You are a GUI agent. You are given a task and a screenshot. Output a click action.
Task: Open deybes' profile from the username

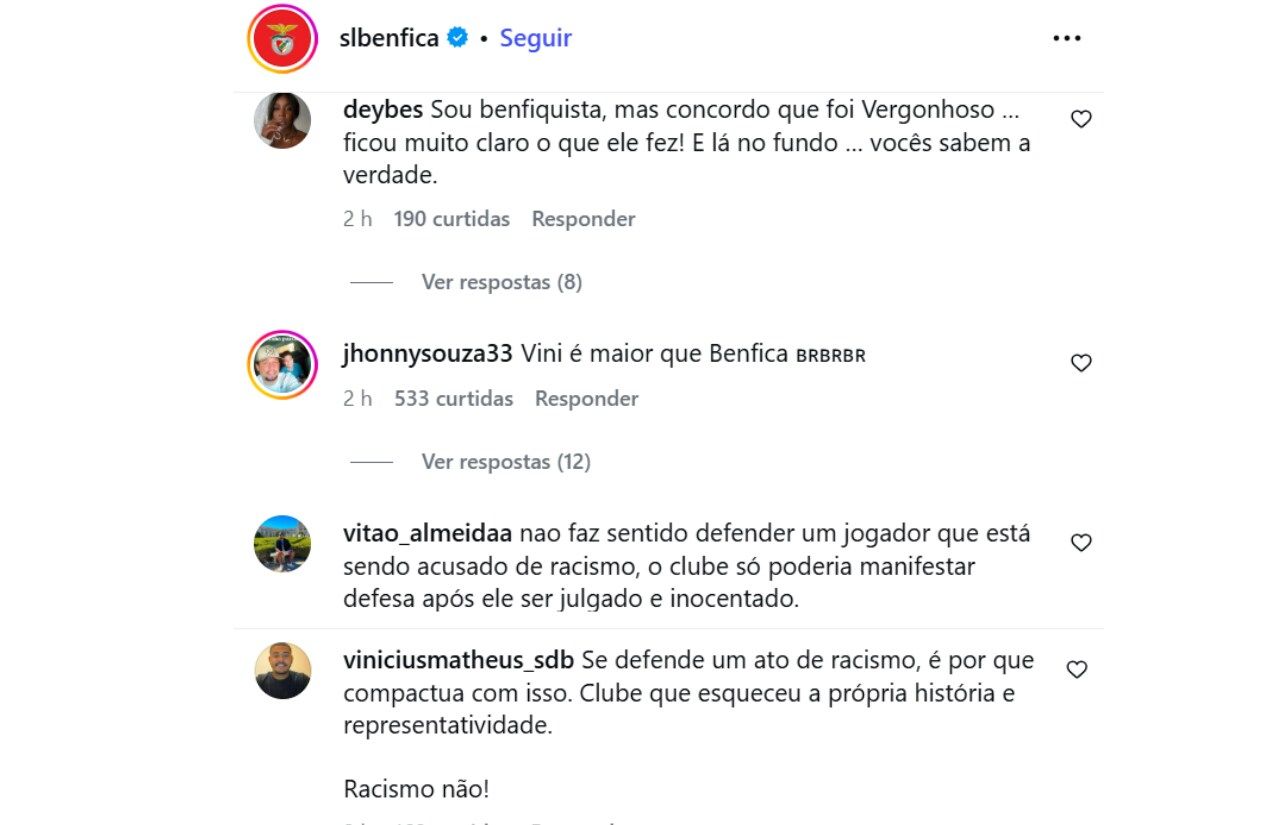coord(383,109)
